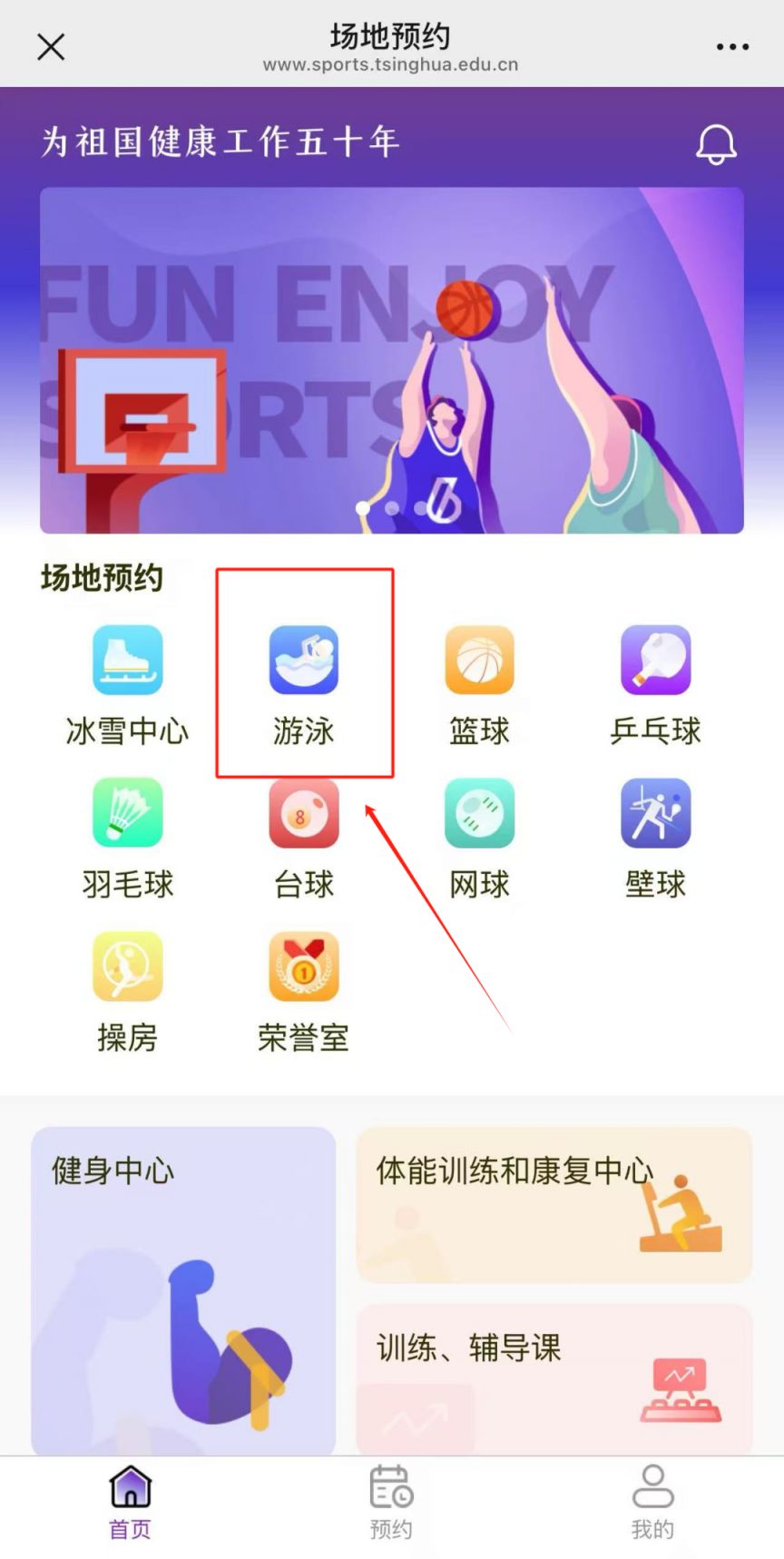Screen dimensions: 784x1559
Task: Switch to the 预约 tab
Action: tap(391, 1502)
